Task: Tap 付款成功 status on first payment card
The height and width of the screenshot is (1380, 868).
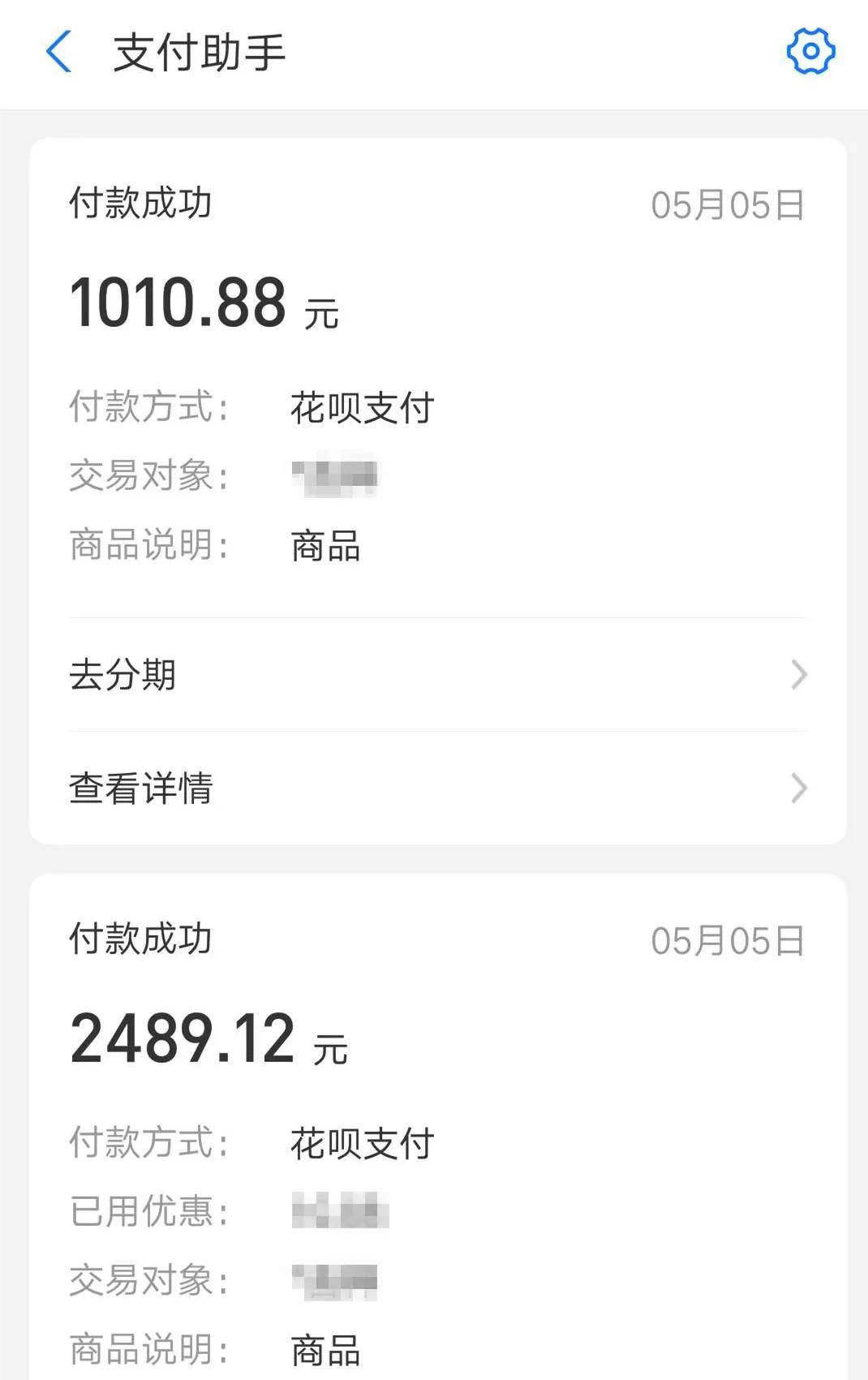Action: click(x=140, y=205)
